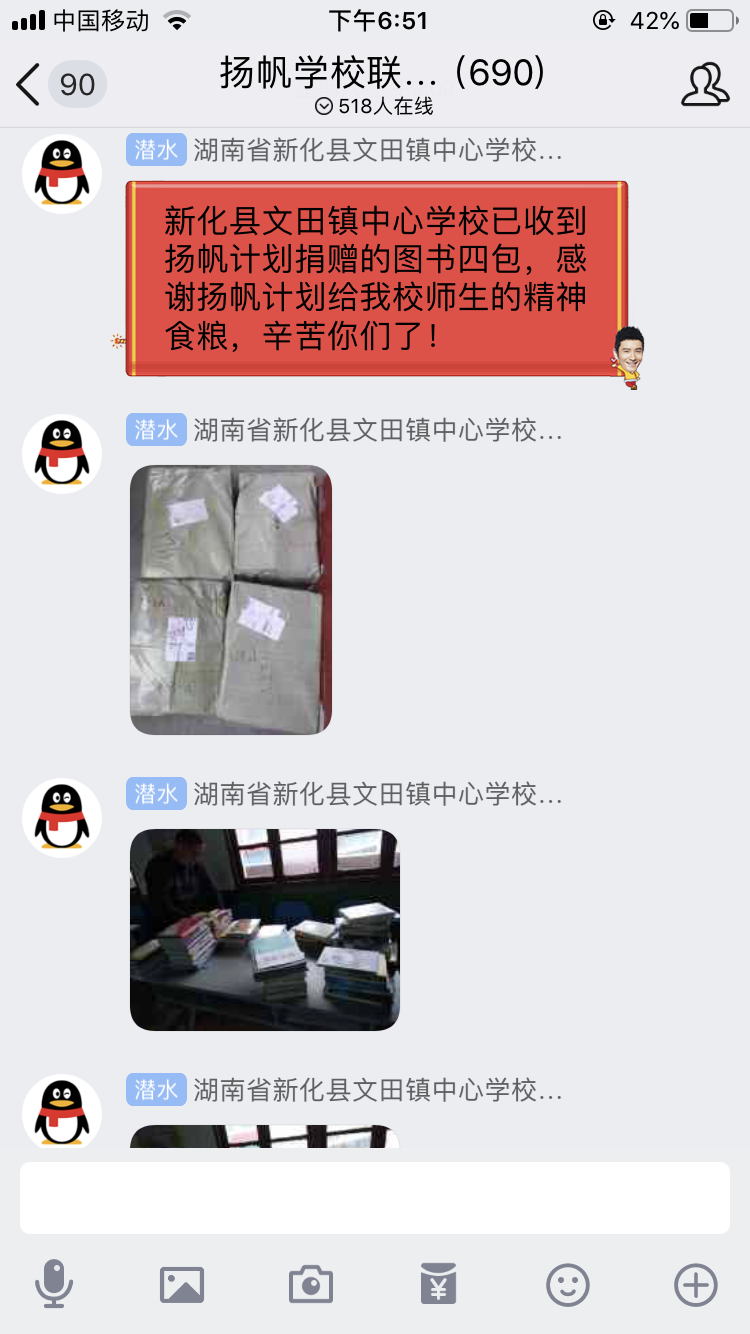Expand the 518人在线 online members indicator
750x1334 pixels.
click(x=374, y=107)
